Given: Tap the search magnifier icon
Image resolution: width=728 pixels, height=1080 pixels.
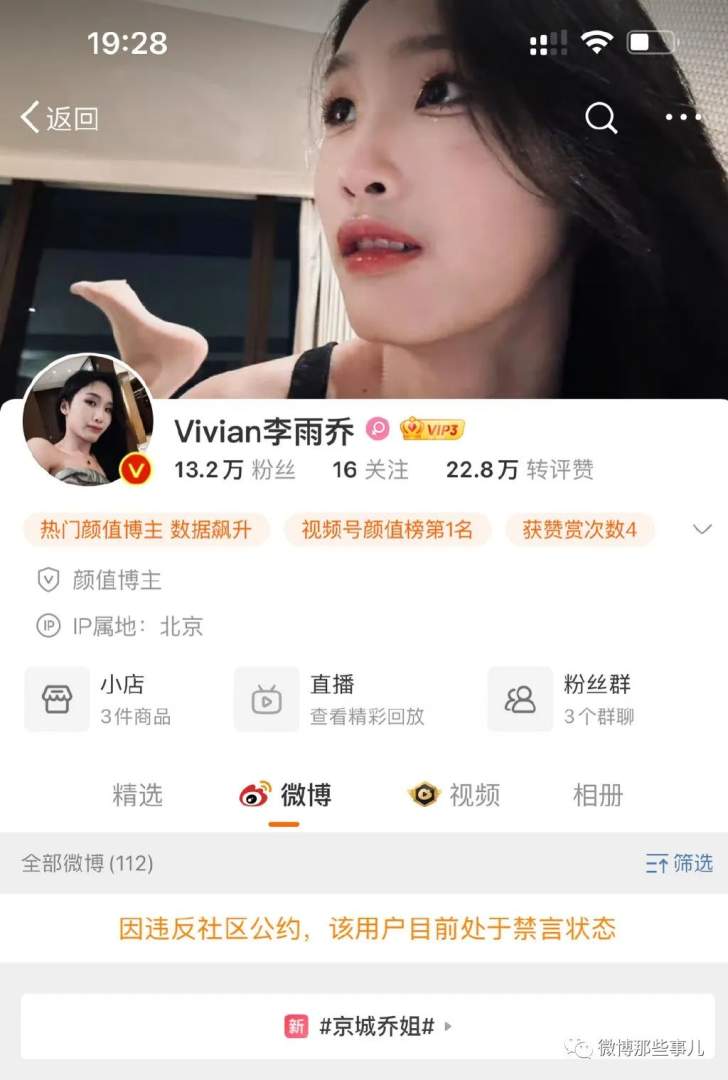Looking at the screenshot, I should pos(601,118).
